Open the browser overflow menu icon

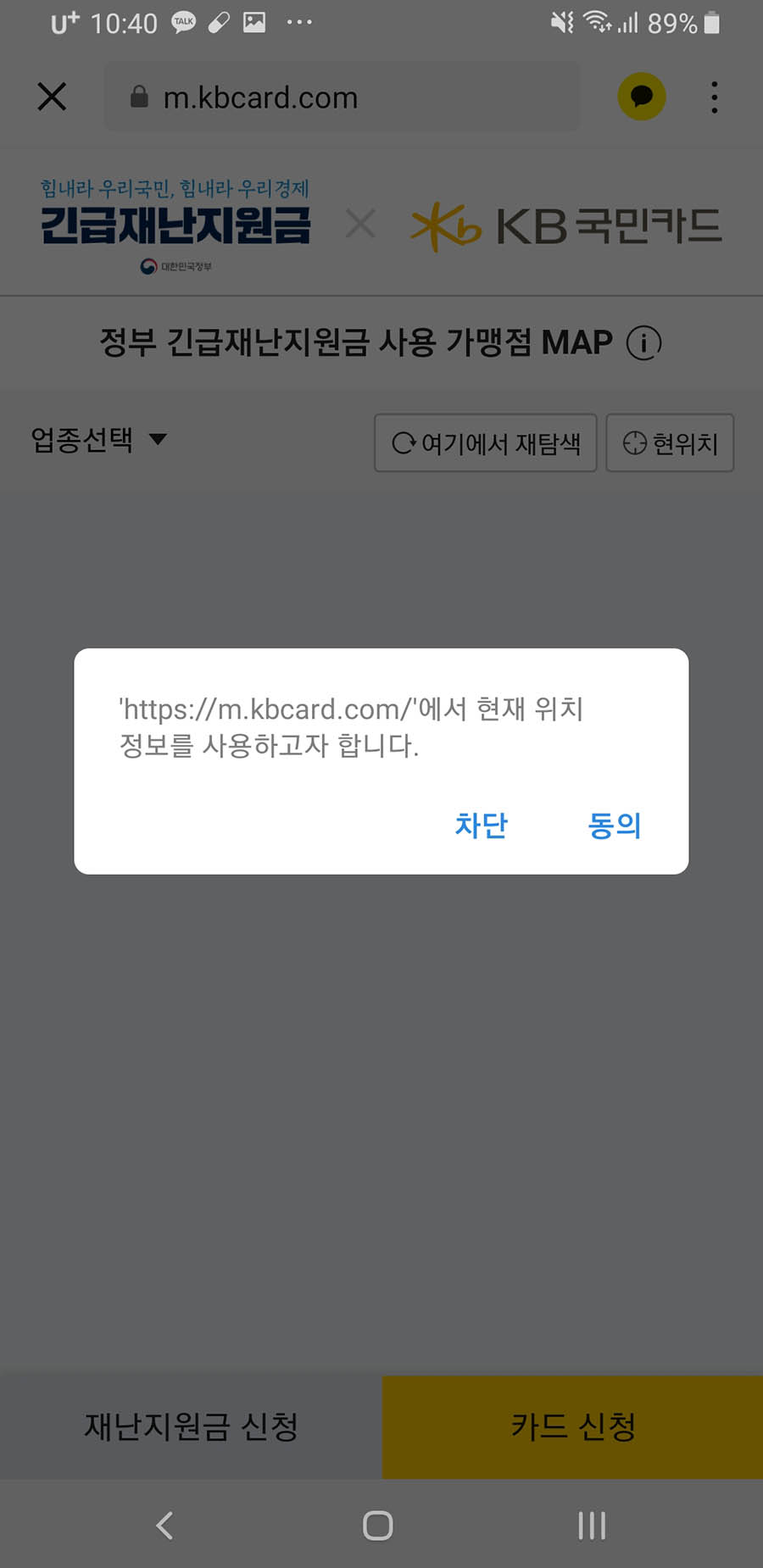point(715,97)
